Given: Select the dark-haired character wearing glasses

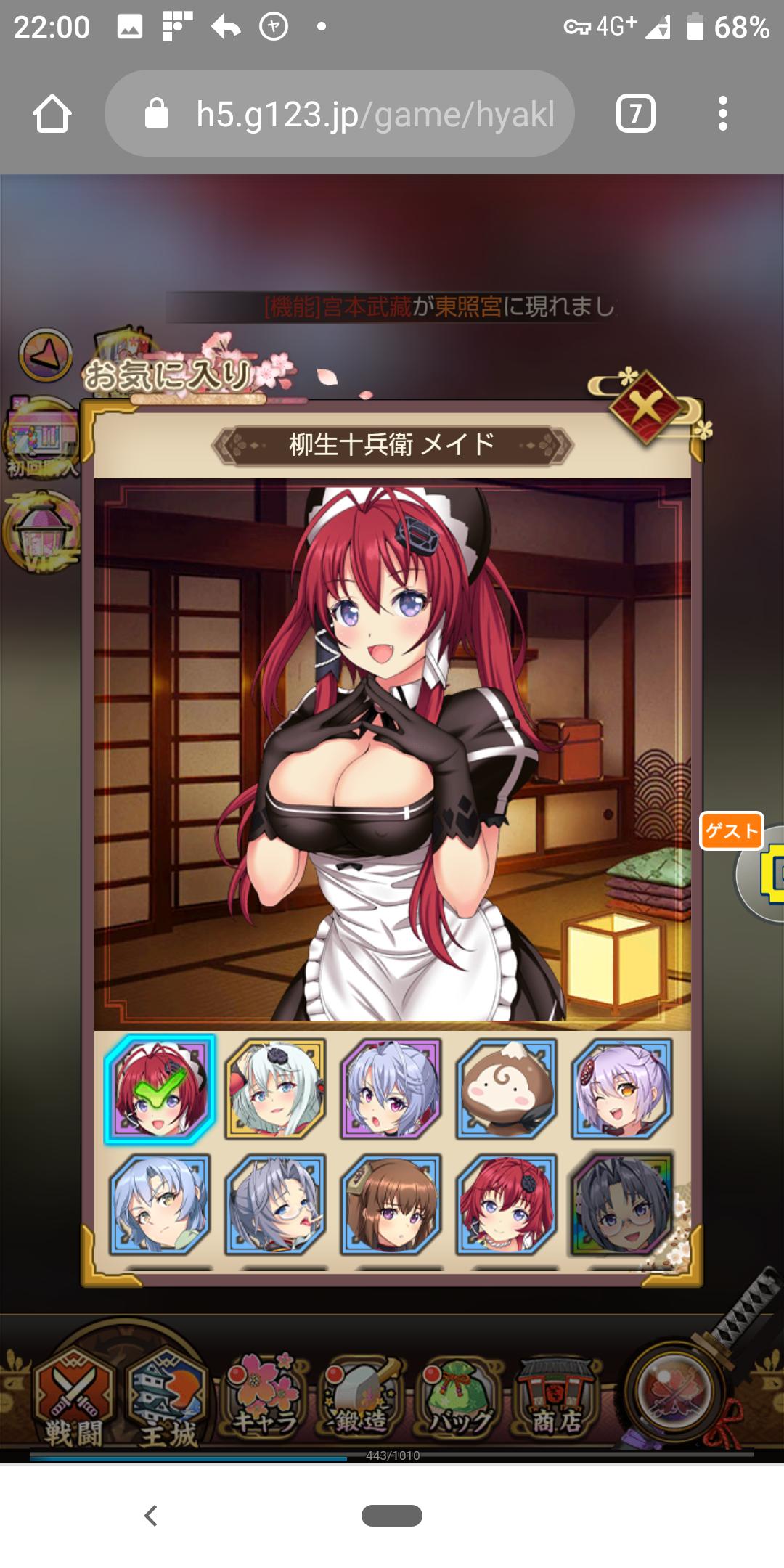Looking at the screenshot, I should click(x=622, y=1204).
